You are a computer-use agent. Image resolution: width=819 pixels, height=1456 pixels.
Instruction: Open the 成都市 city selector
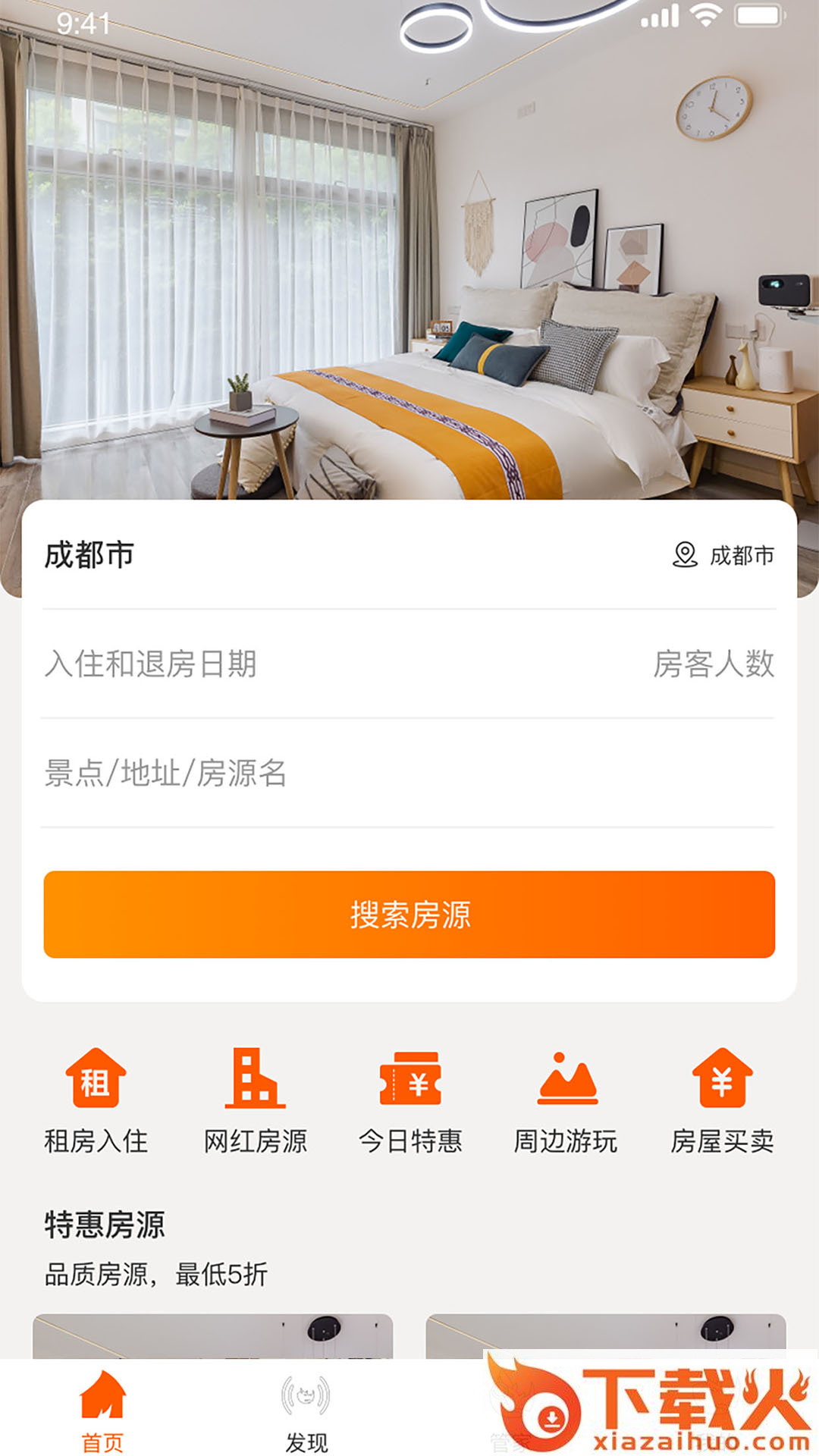coord(89,555)
